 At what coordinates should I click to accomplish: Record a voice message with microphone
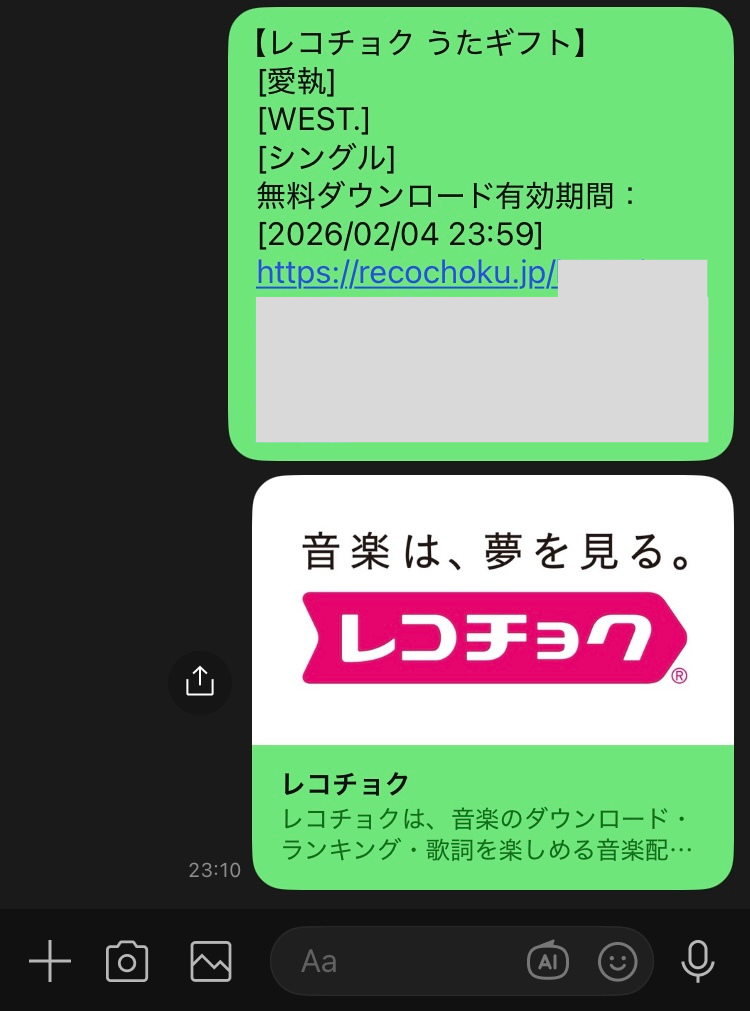pos(698,962)
